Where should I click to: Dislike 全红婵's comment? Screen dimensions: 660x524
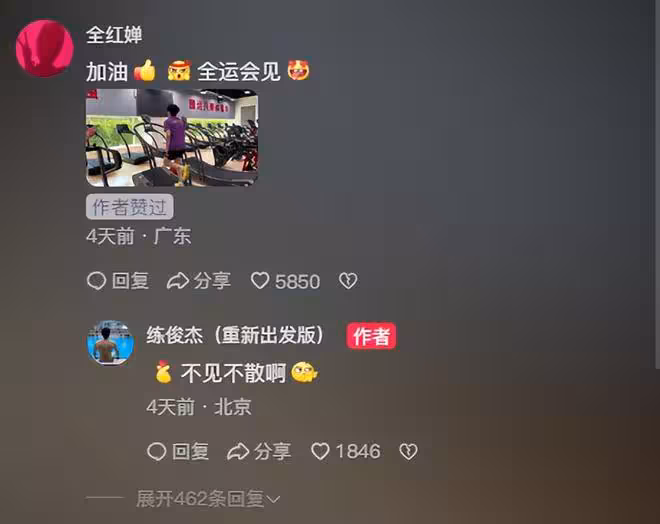click(x=347, y=281)
